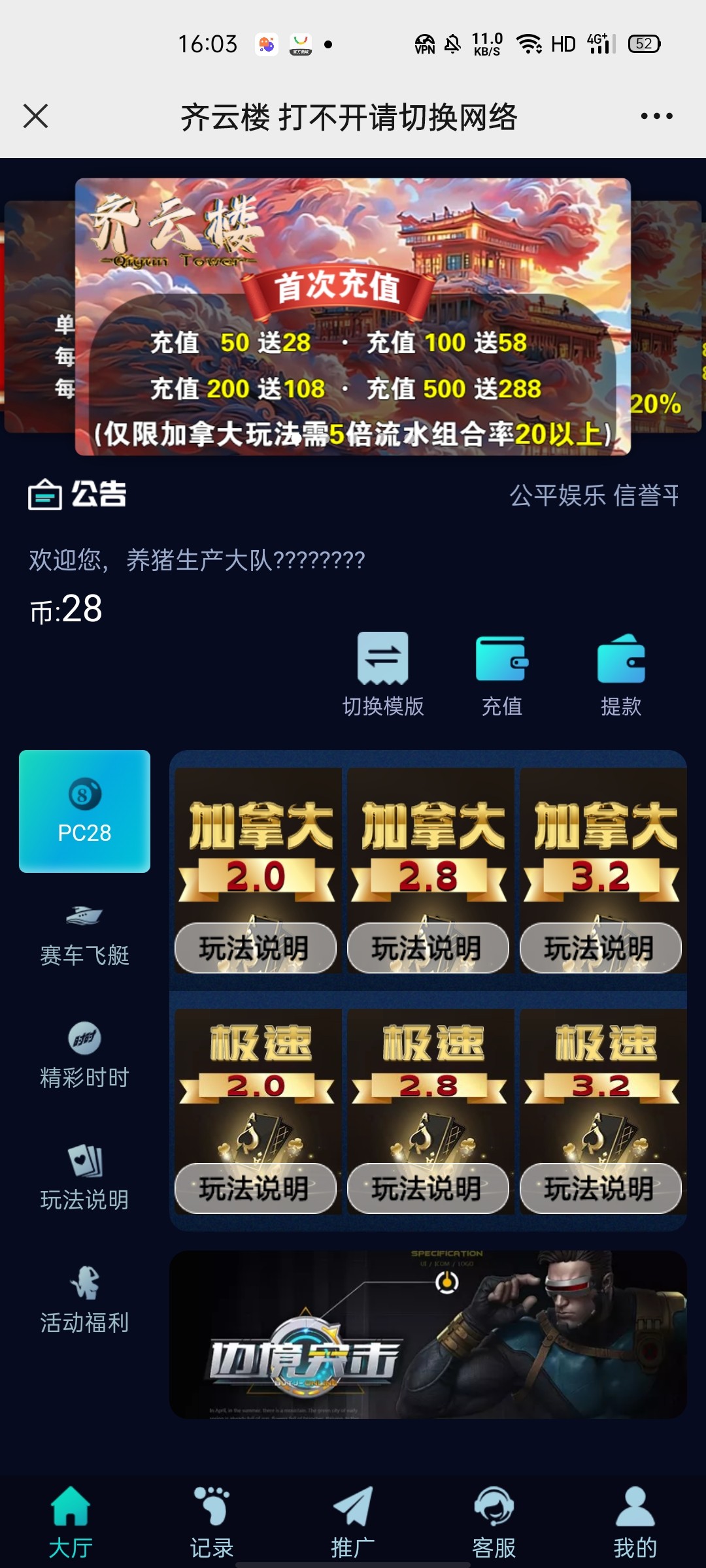
Task: Open the three-dot overflow menu
Action: point(656,116)
